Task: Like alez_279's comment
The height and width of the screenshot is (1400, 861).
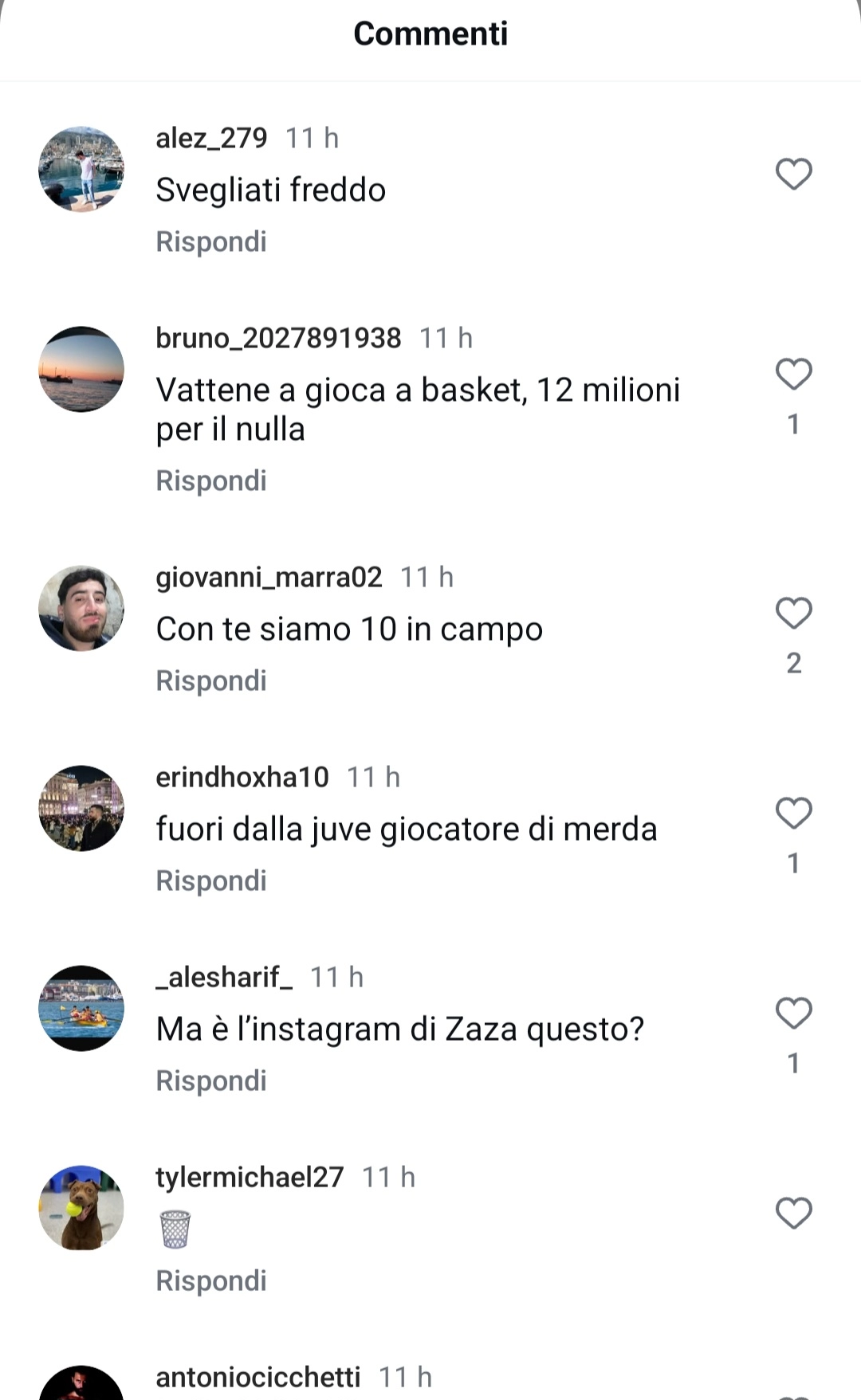Action: (793, 175)
